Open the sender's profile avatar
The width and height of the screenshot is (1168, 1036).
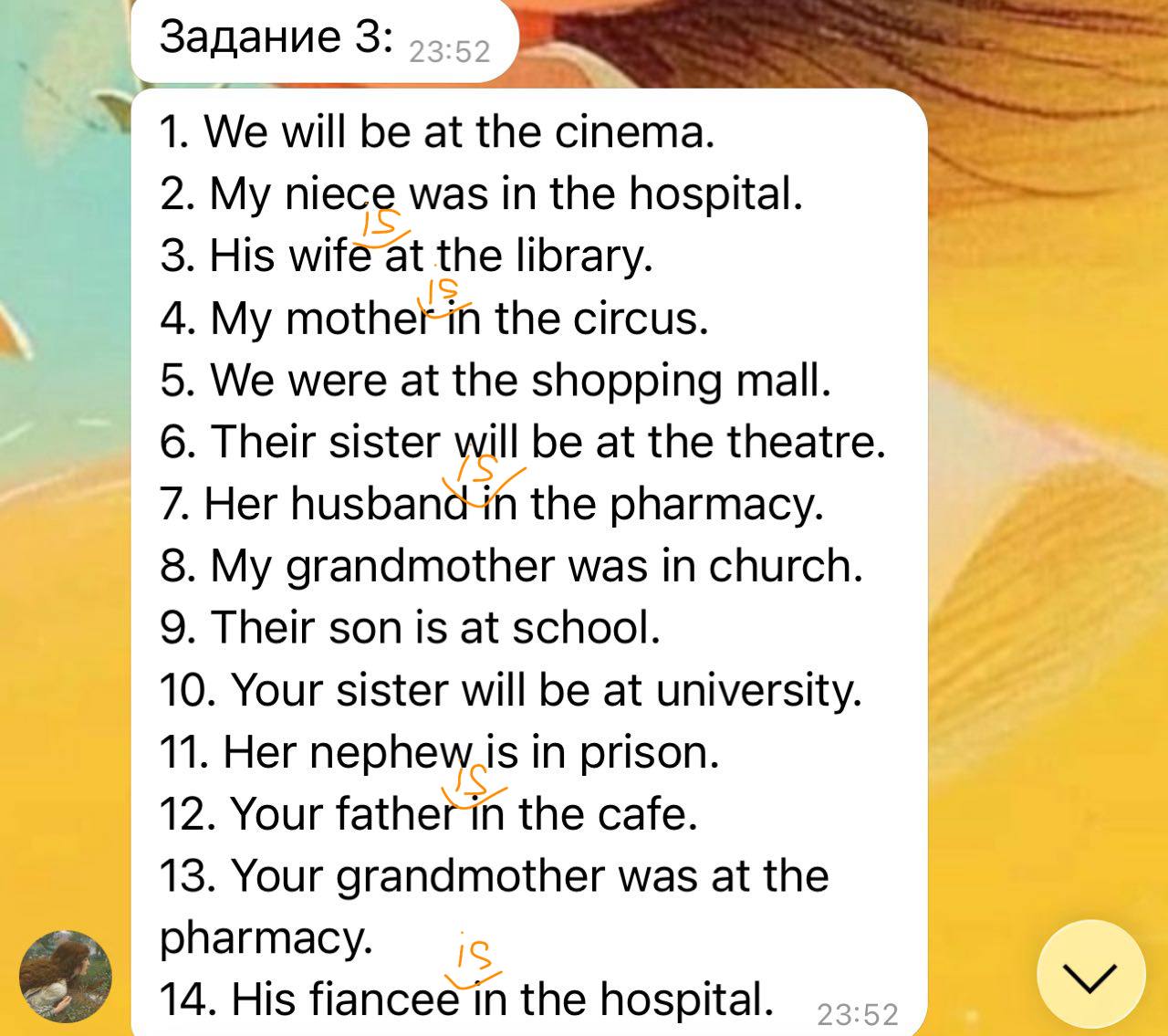pos(66,977)
